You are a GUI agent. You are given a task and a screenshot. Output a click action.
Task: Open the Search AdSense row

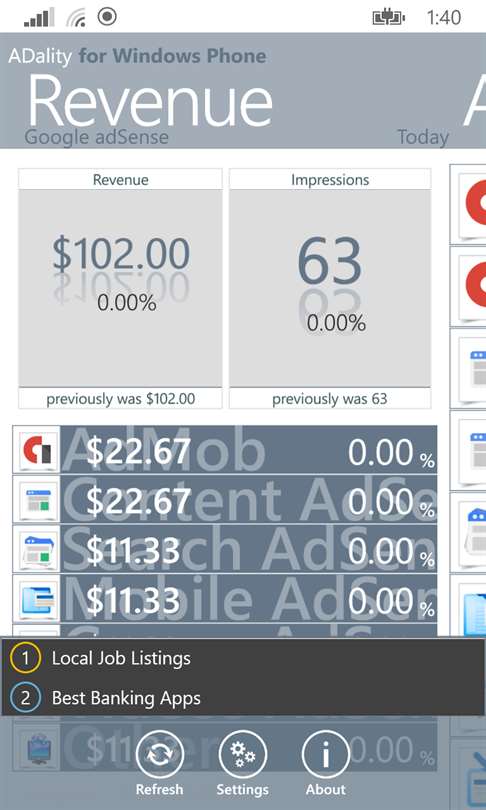tap(225, 549)
